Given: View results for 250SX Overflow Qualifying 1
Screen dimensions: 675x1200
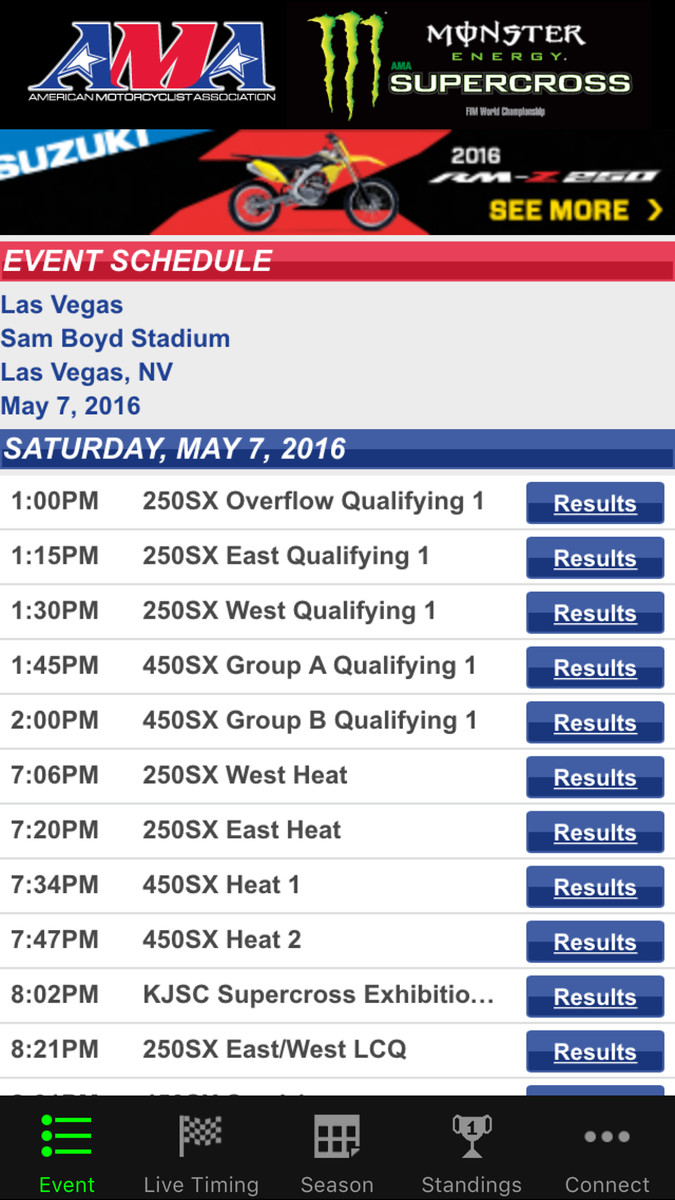Looking at the screenshot, I should click(x=595, y=503).
